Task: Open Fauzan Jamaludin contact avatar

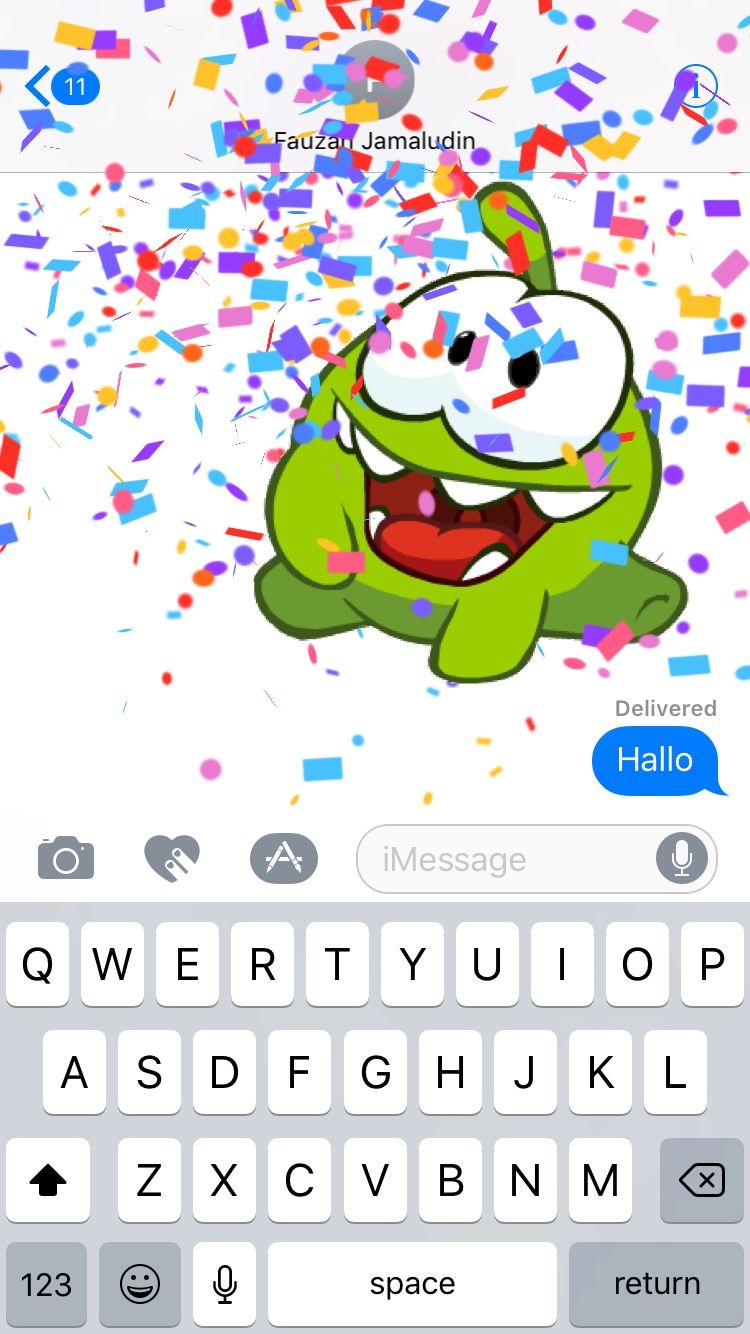Action: point(375,82)
